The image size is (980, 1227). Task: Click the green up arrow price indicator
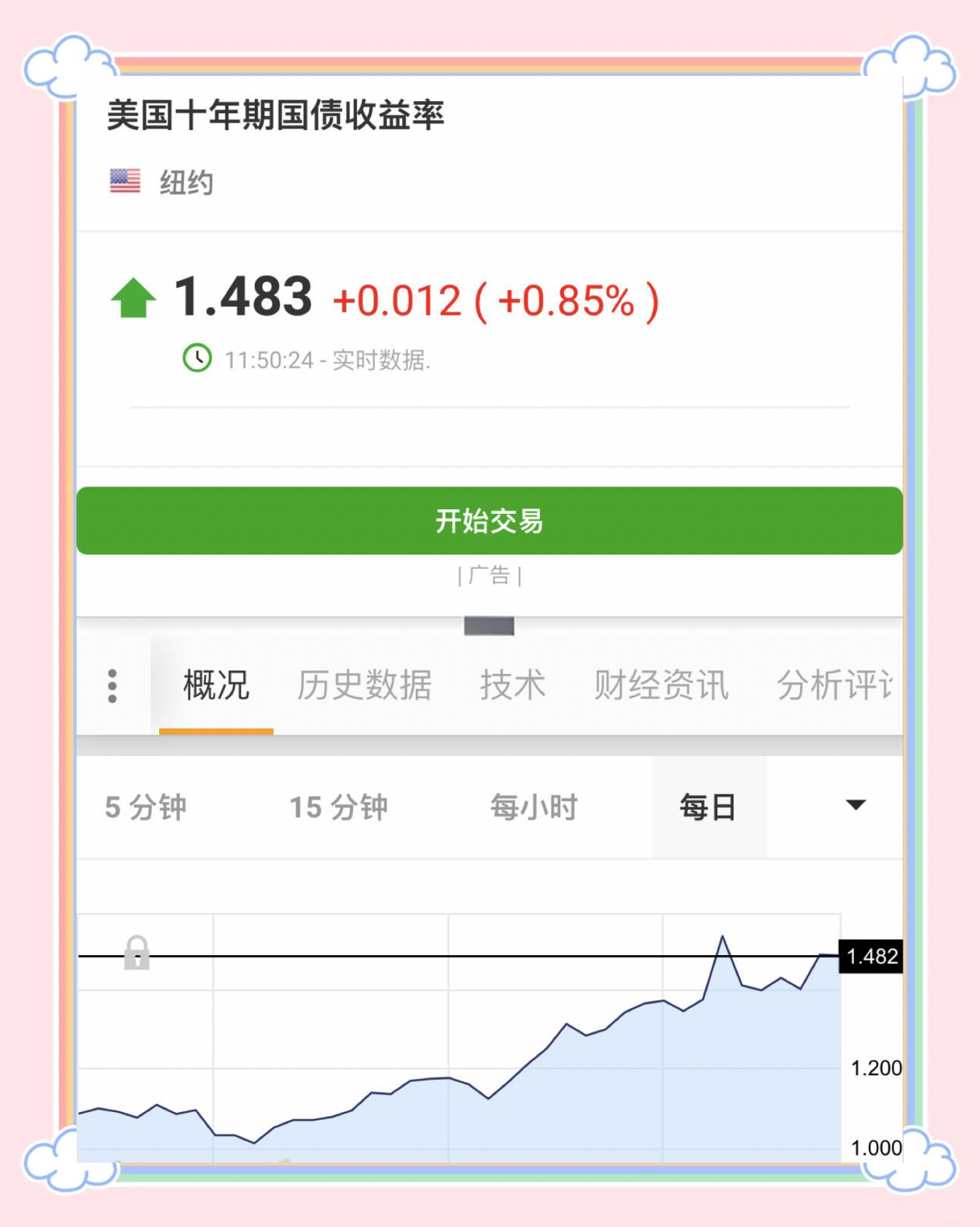coord(134,298)
